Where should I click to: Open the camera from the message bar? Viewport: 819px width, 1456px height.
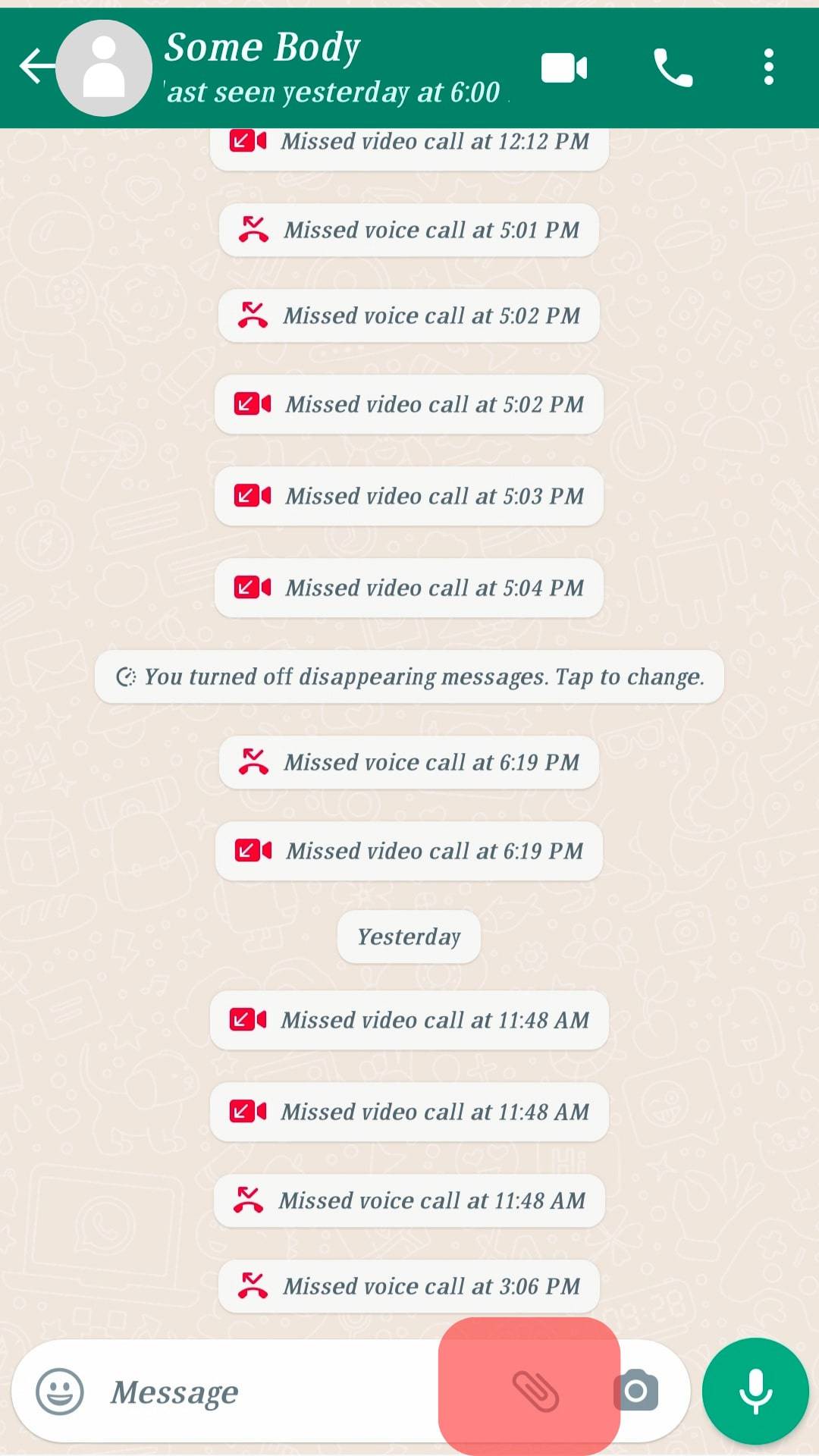(635, 1390)
